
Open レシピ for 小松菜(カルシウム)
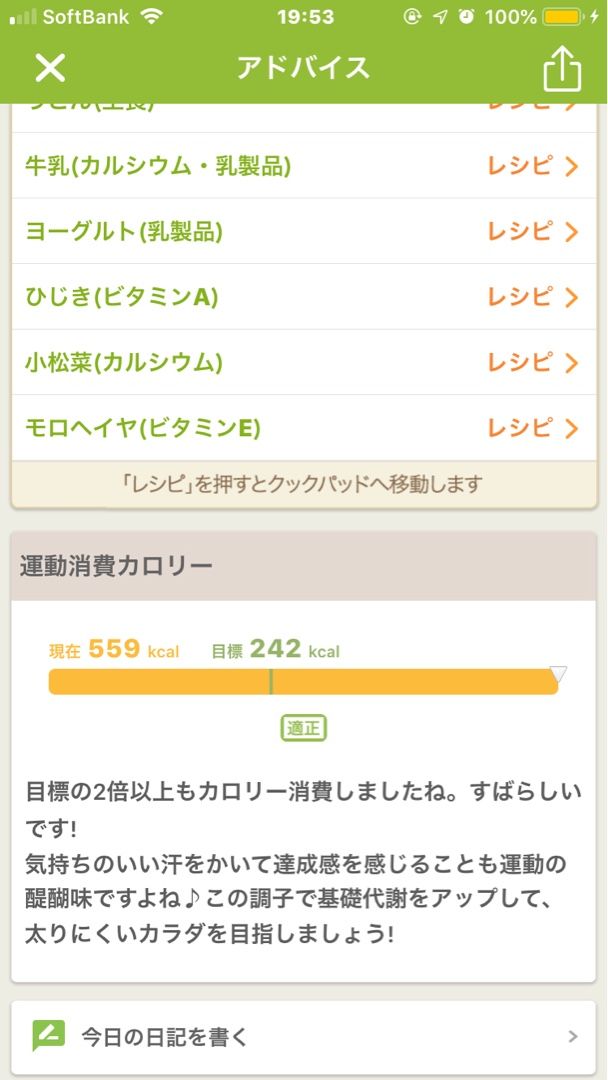pos(533,362)
